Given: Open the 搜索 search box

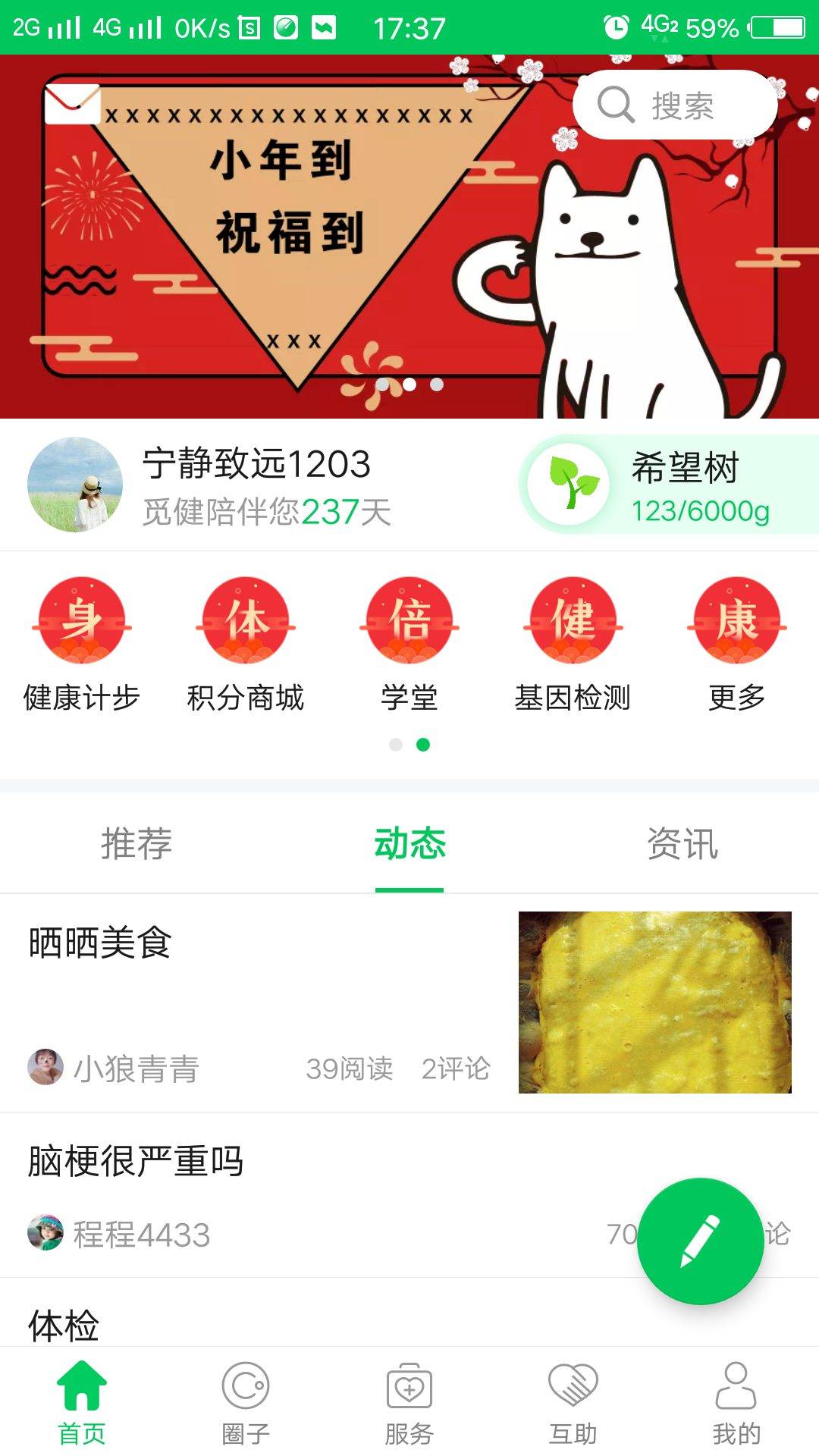Looking at the screenshot, I should point(675,105).
